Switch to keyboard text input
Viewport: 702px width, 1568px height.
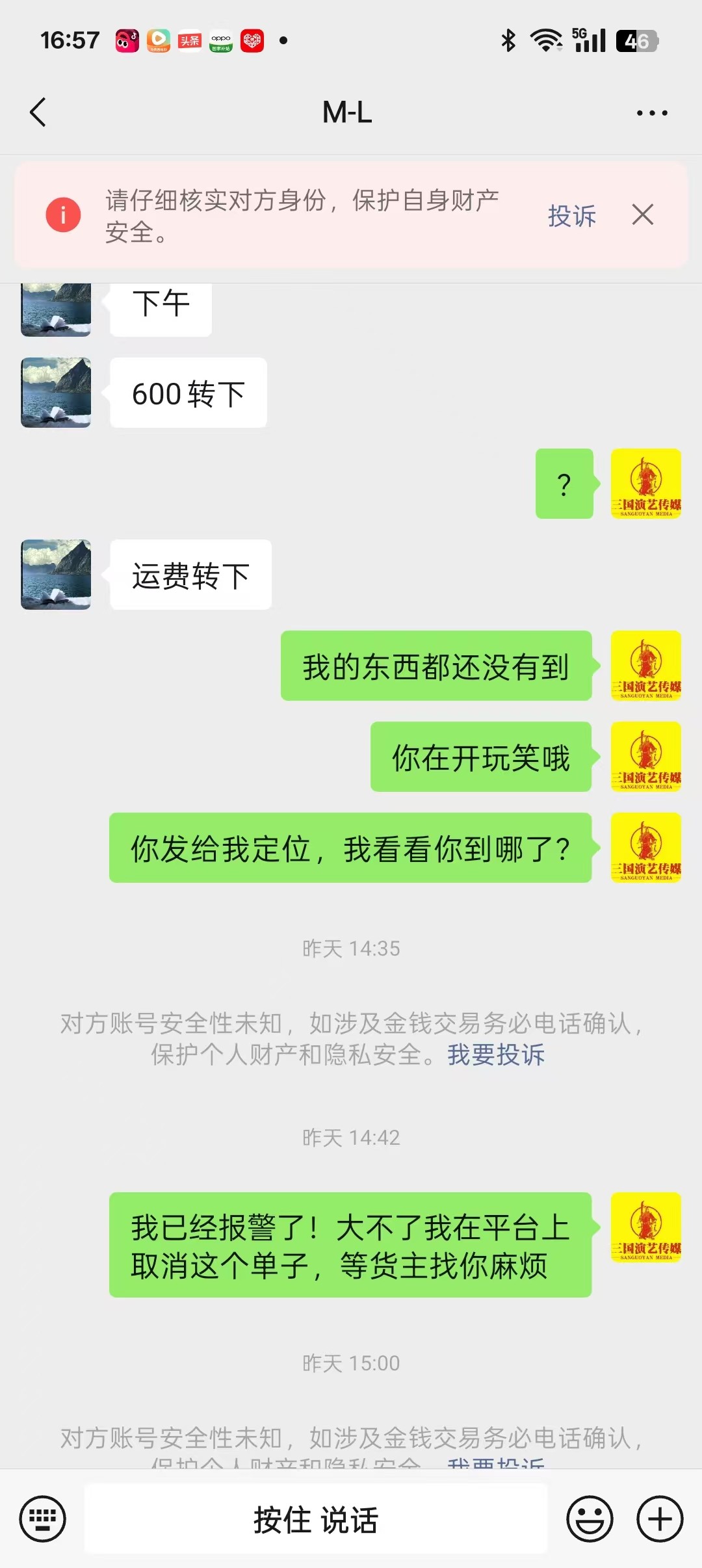[x=43, y=1519]
